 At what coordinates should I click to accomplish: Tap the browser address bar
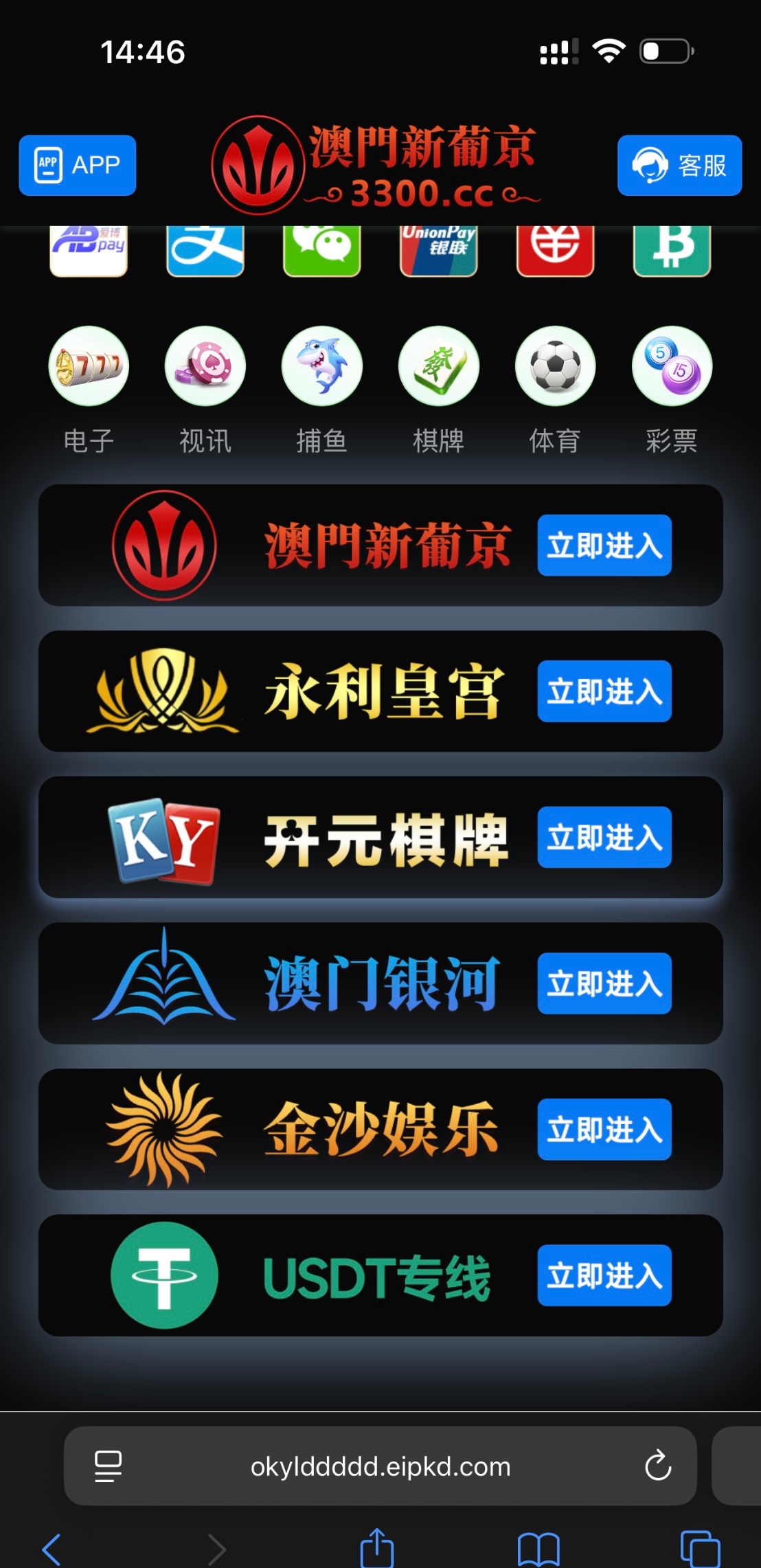[x=380, y=1466]
